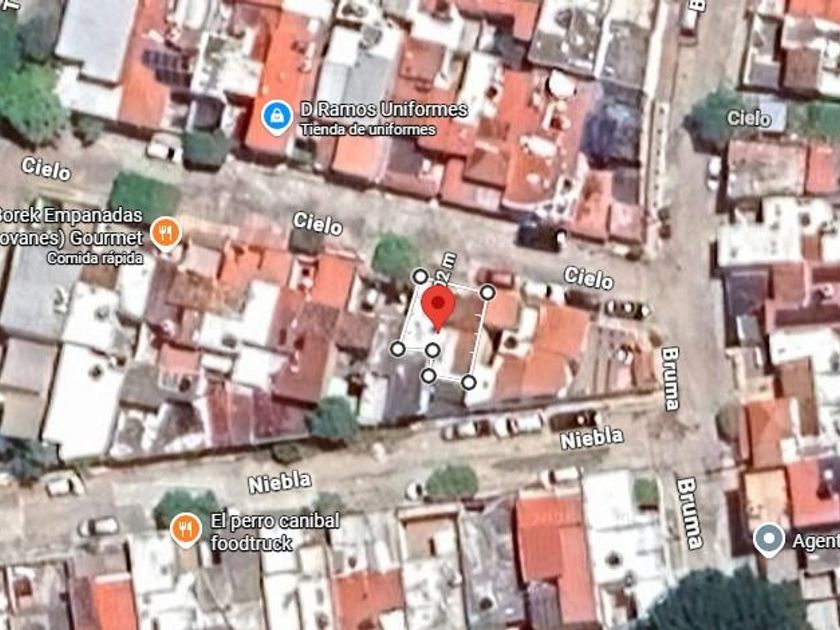Tap the red dropped pin
Image resolution: width=840 pixels, height=630 pixels.
tap(438, 308)
